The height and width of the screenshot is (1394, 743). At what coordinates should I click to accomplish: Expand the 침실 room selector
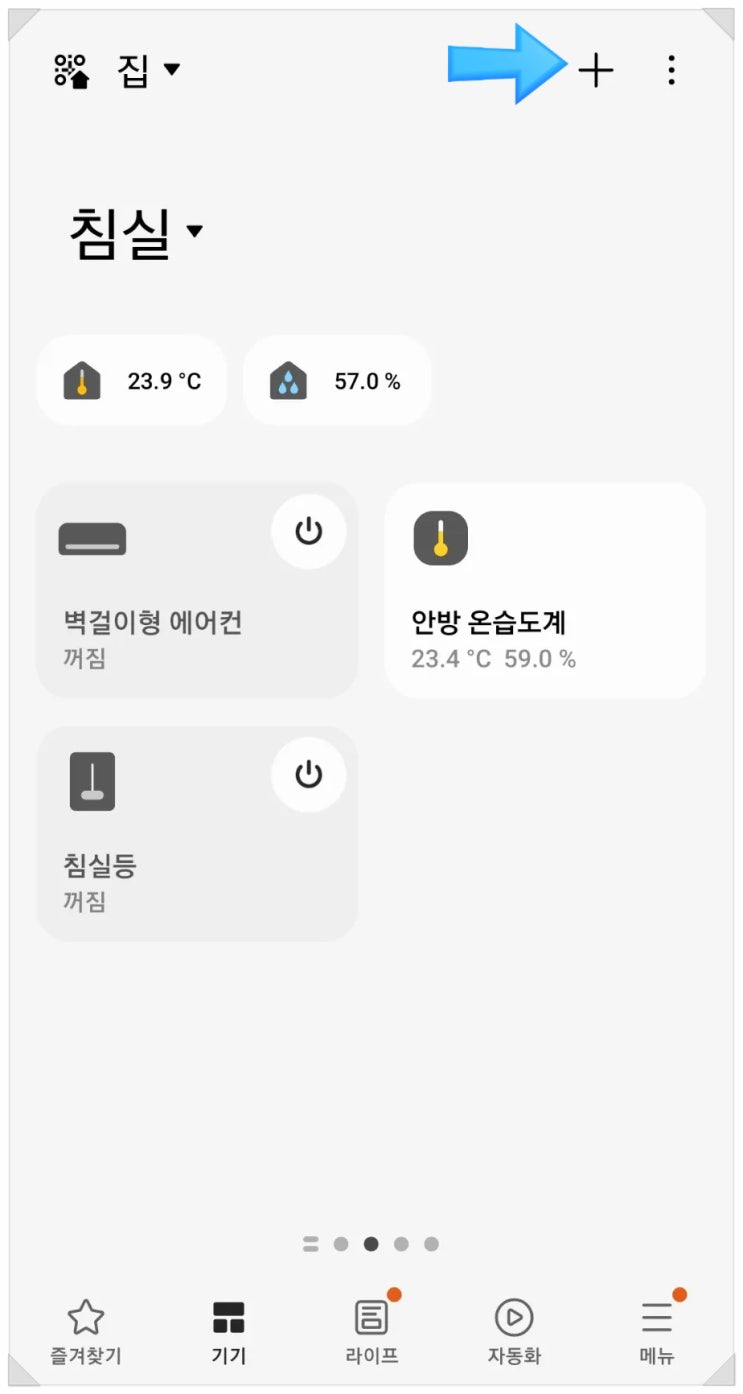click(135, 232)
